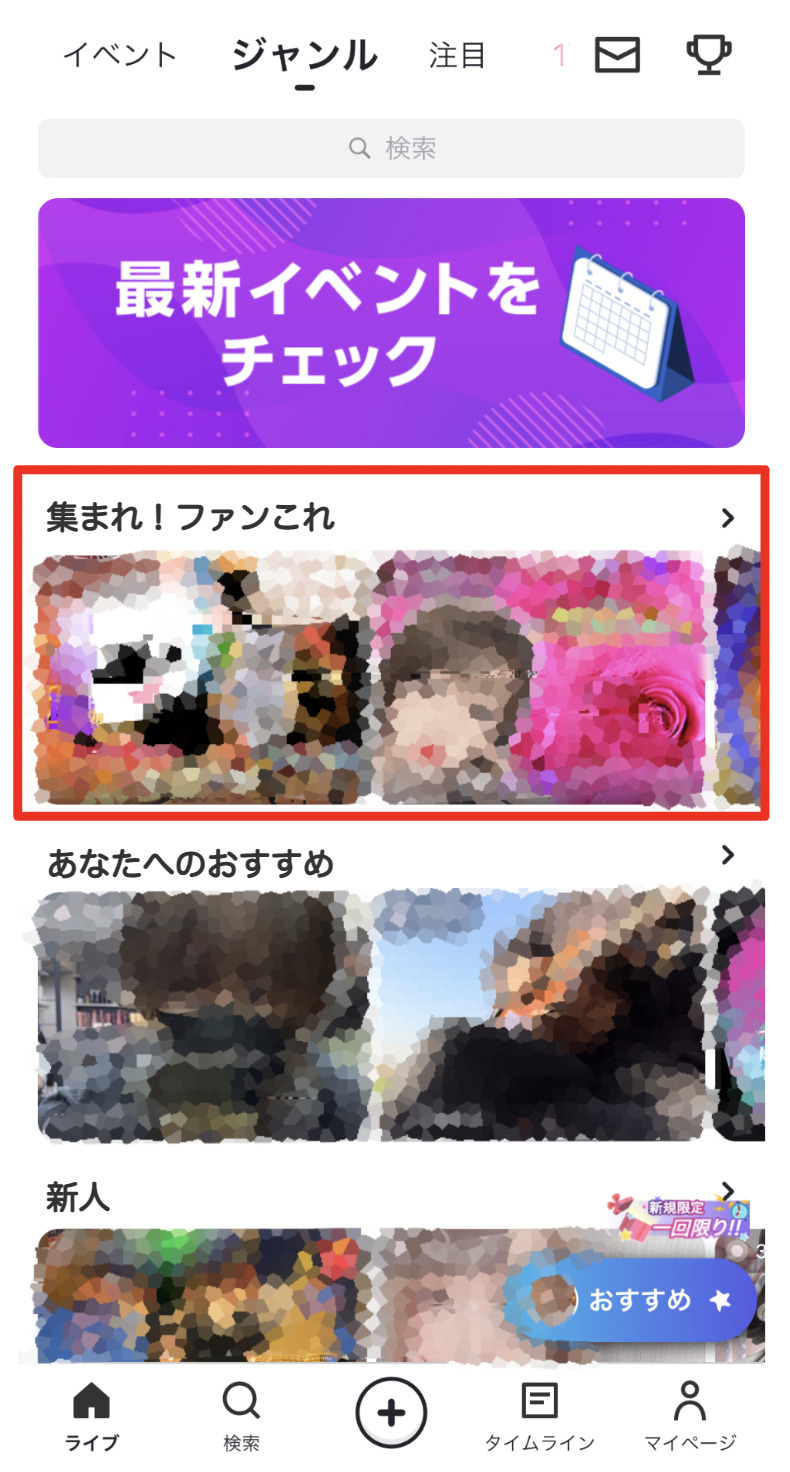Go to マイページ tab

tap(690, 1415)
